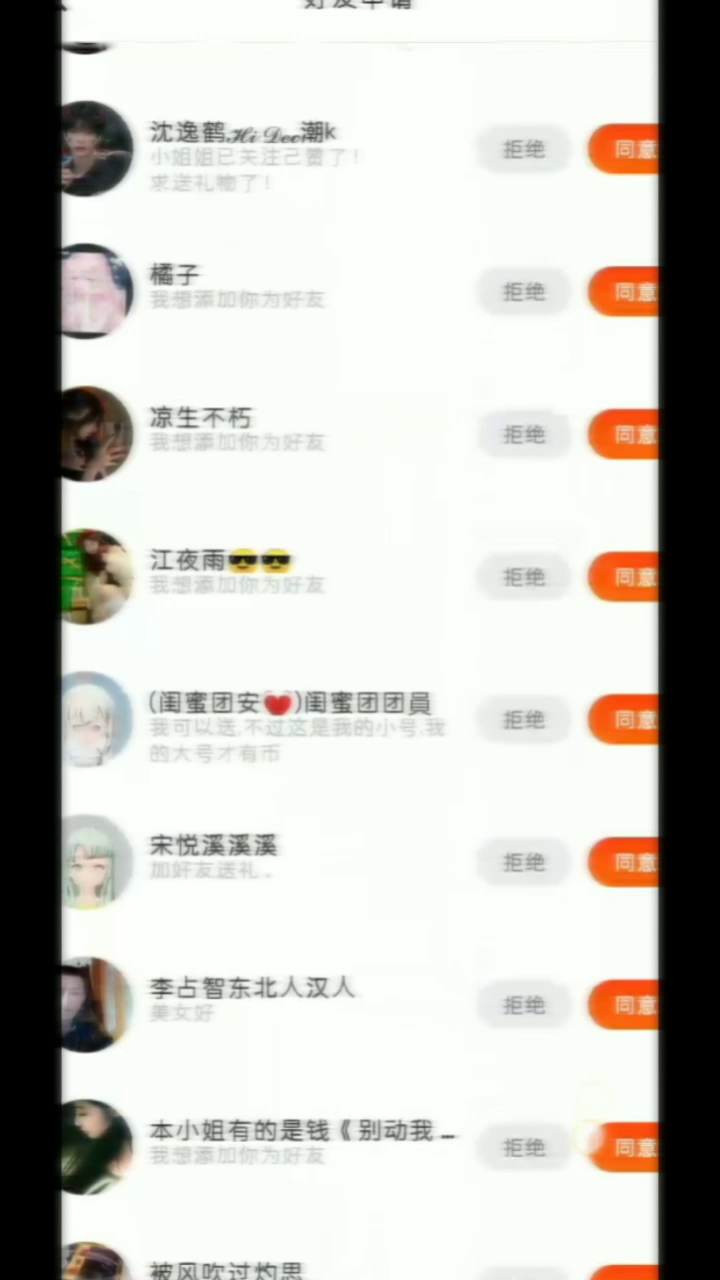
Task: Reject 江夜雨's friend request
Action: click(x=523, y=577)
